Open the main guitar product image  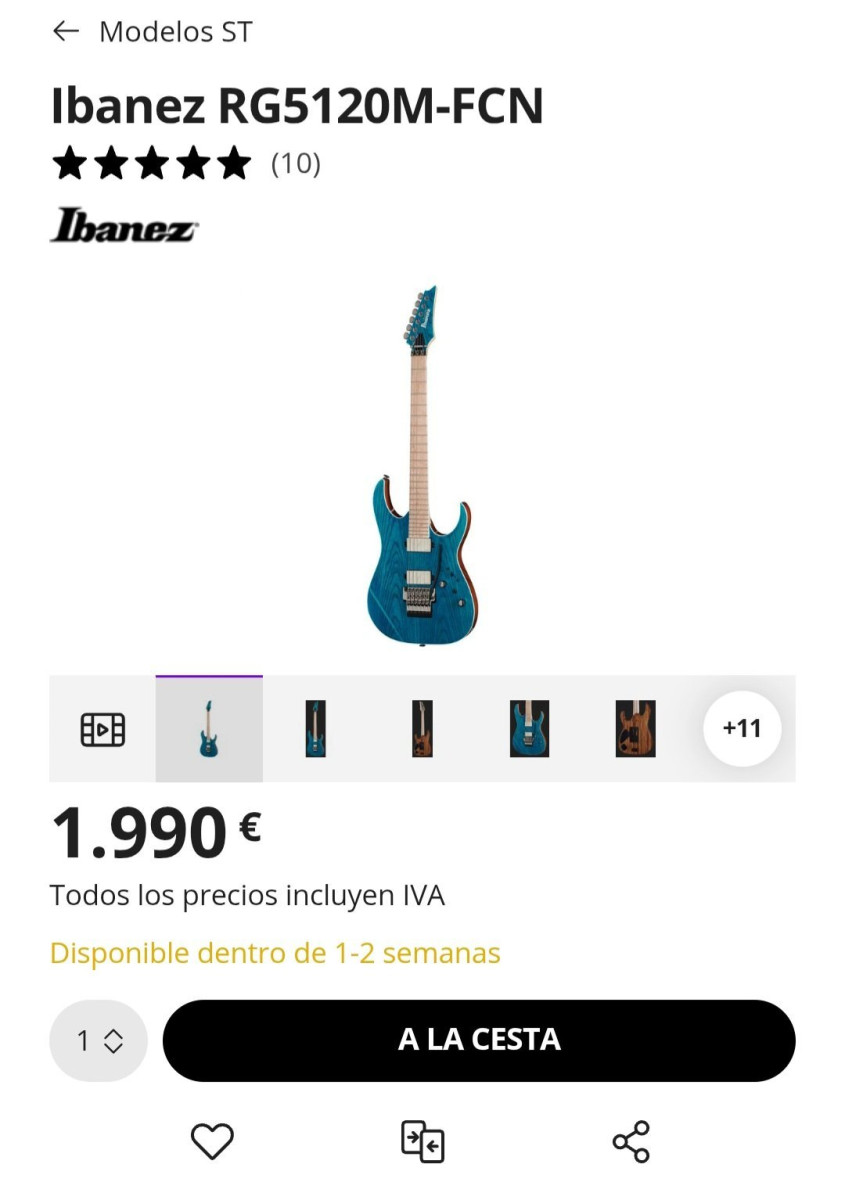(421, 465)
